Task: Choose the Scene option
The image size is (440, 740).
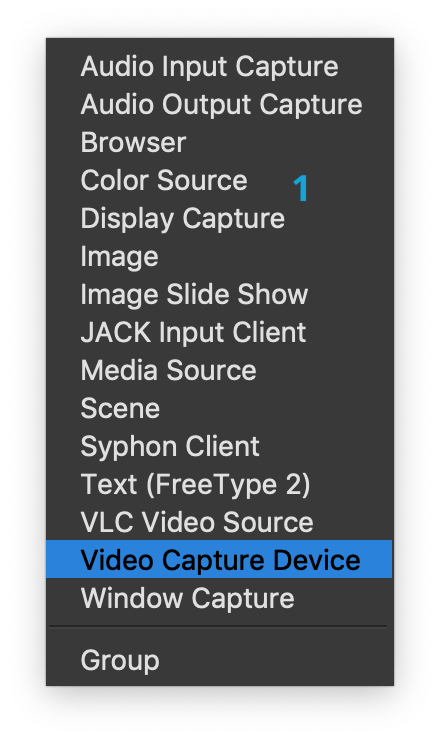Action: coord(220,408)
